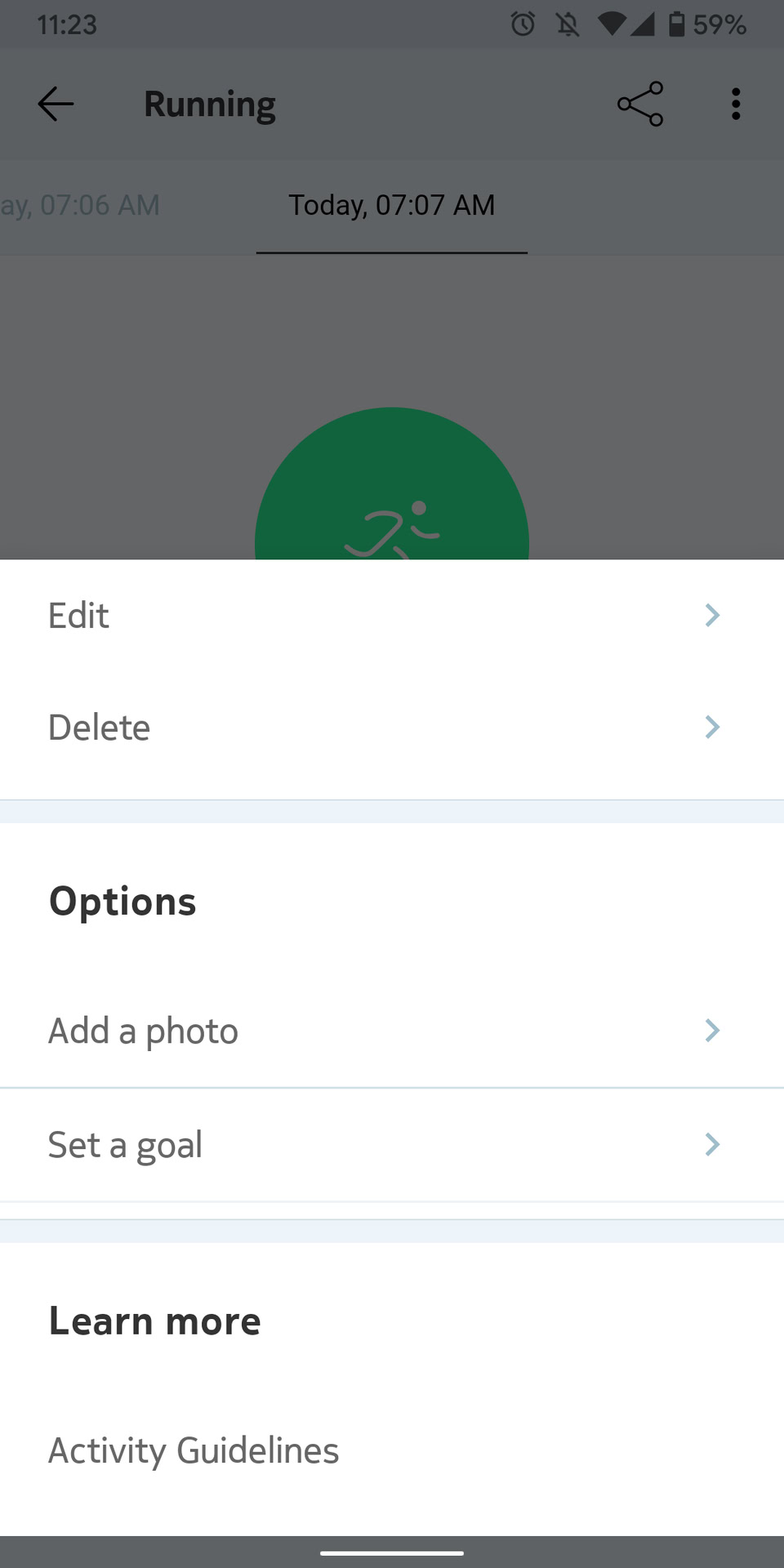The height and width of the screenshot is (1568, 784).
Task: Select the Today, 07:07 AM tab
Action: [392, 205]
